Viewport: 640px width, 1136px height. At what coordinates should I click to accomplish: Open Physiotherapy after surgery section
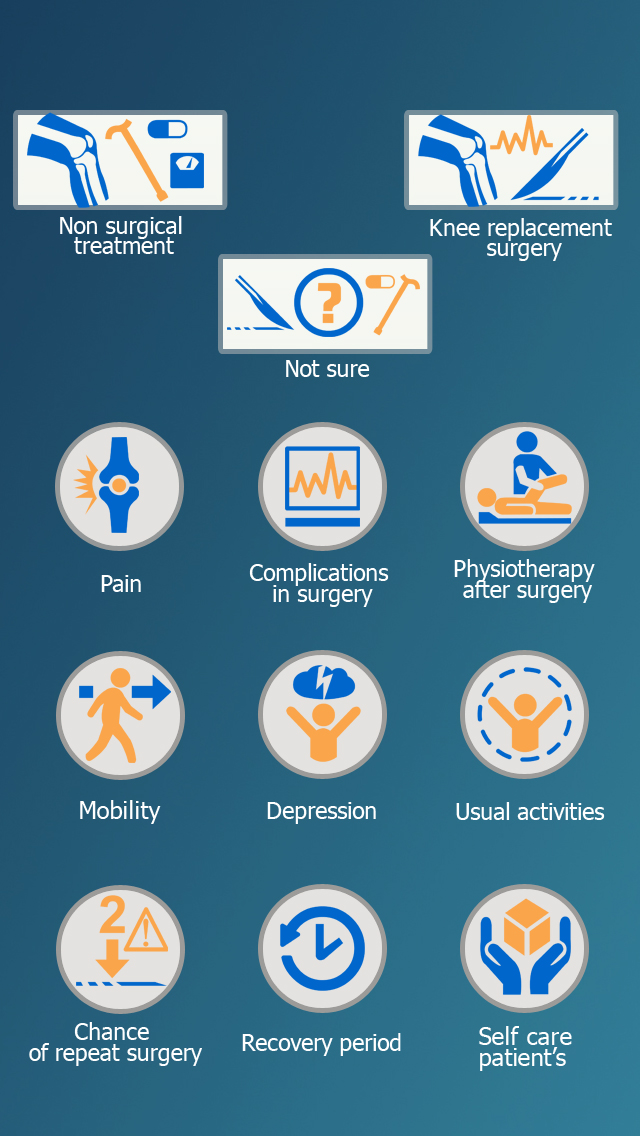[524, 487]
